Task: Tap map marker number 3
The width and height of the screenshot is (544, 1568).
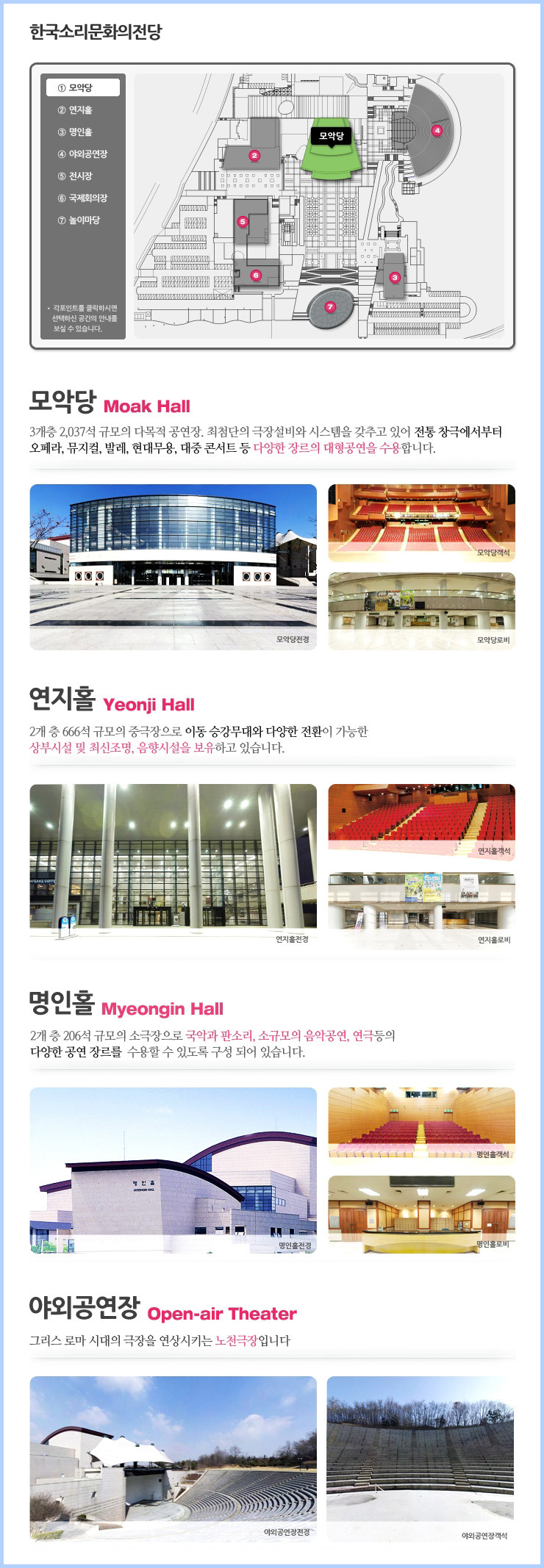Action: pyautogui.click(x=395, y=277)
